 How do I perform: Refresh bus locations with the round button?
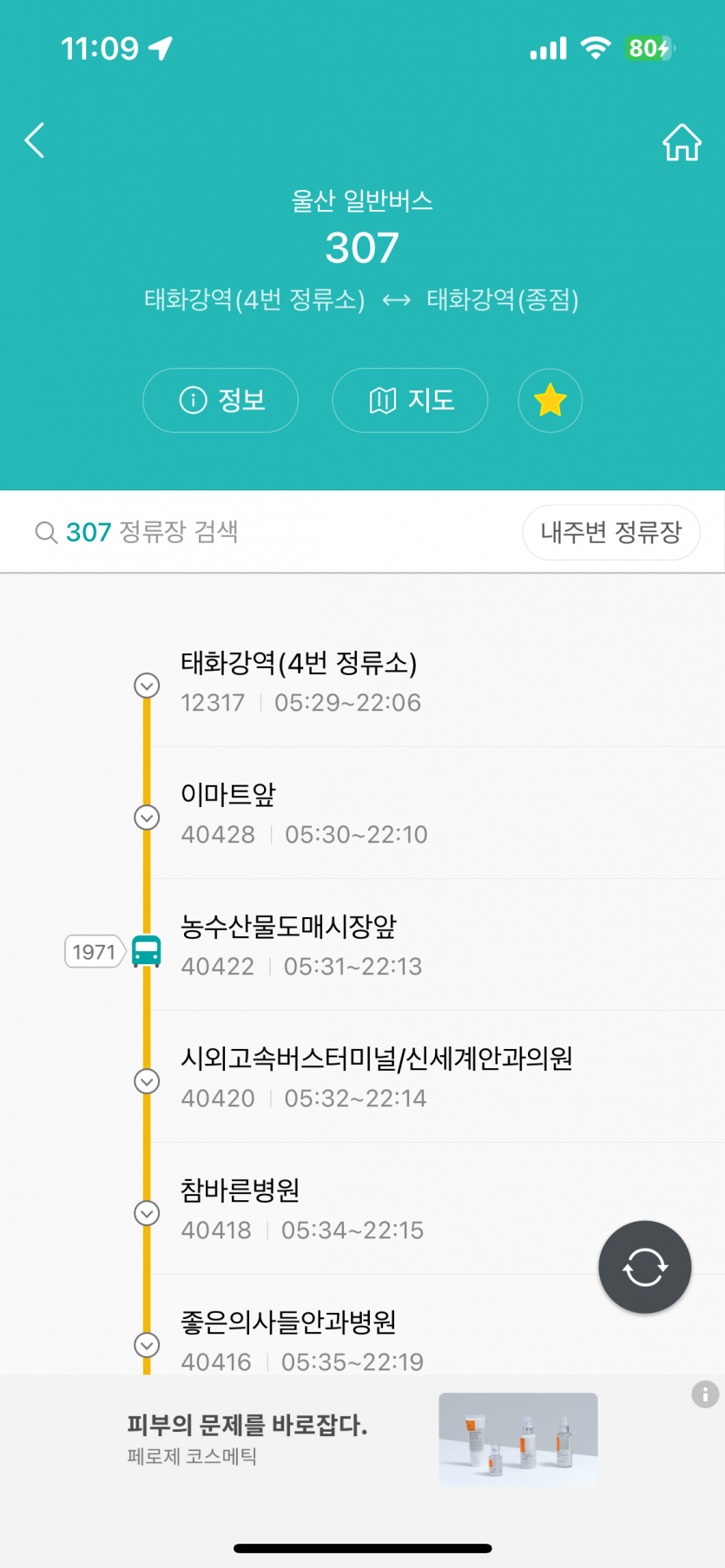pos(644,1267)
